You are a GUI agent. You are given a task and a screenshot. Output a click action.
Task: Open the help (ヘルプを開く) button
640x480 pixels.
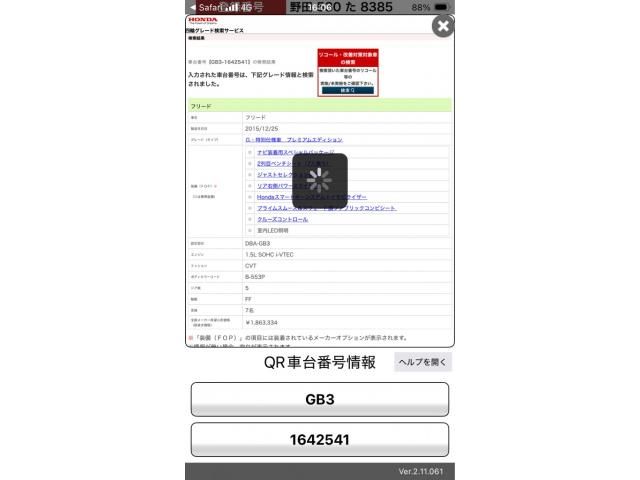pyautogui.click(x=422, y=362)
